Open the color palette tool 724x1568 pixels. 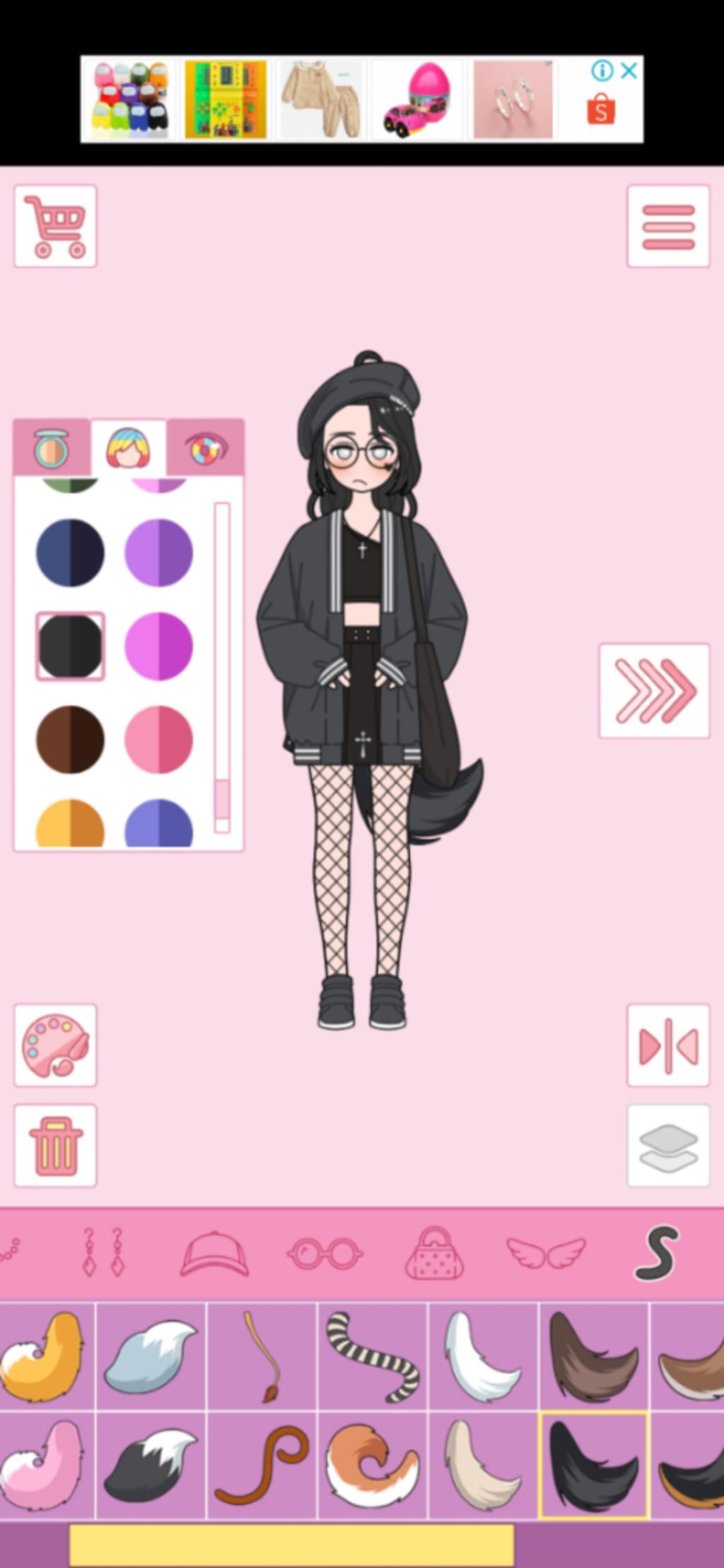(55, 1045)
